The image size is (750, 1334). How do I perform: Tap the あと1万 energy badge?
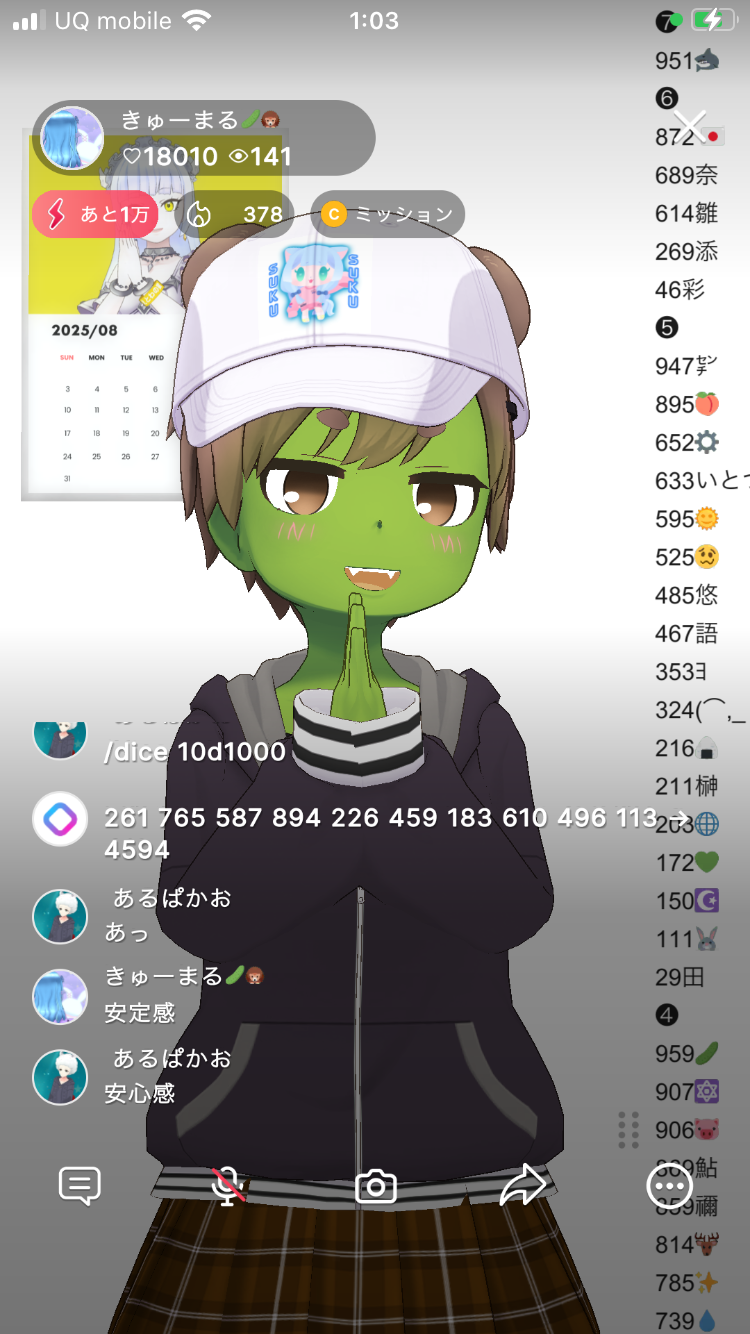(95, 214)
